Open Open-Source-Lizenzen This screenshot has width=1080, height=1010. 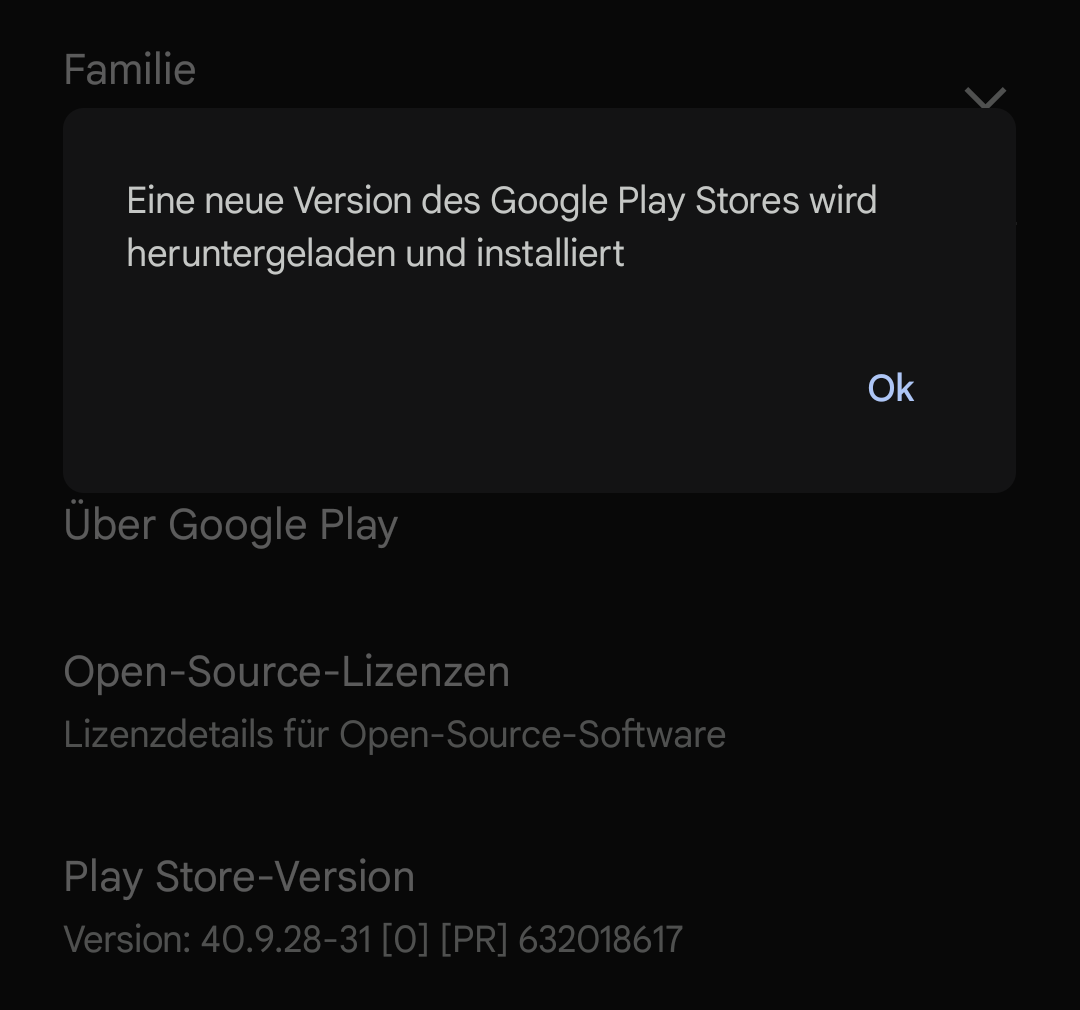click(286, 700)
